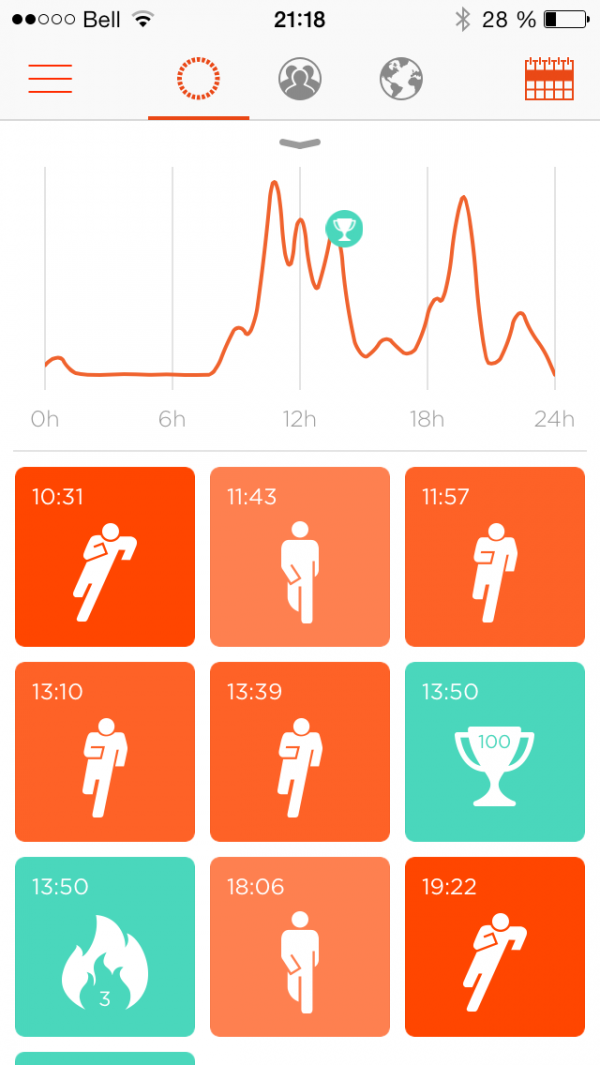Tap the trophy marker on the graph
Viewport: 600px width, 1065px height.
click(x=344, y=229)
